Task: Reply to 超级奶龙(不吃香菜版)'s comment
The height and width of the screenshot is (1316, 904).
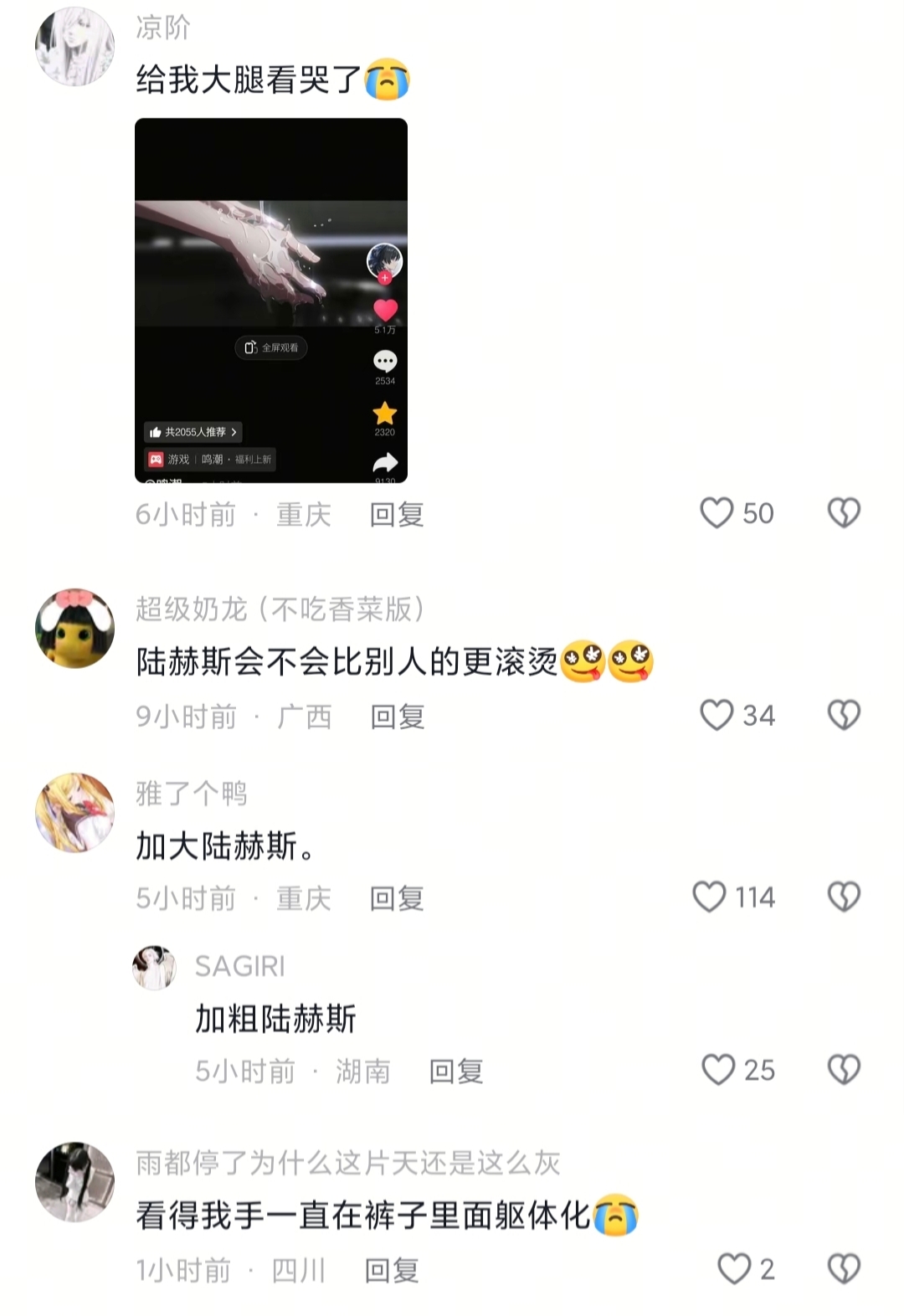Action: click(398, 717)
